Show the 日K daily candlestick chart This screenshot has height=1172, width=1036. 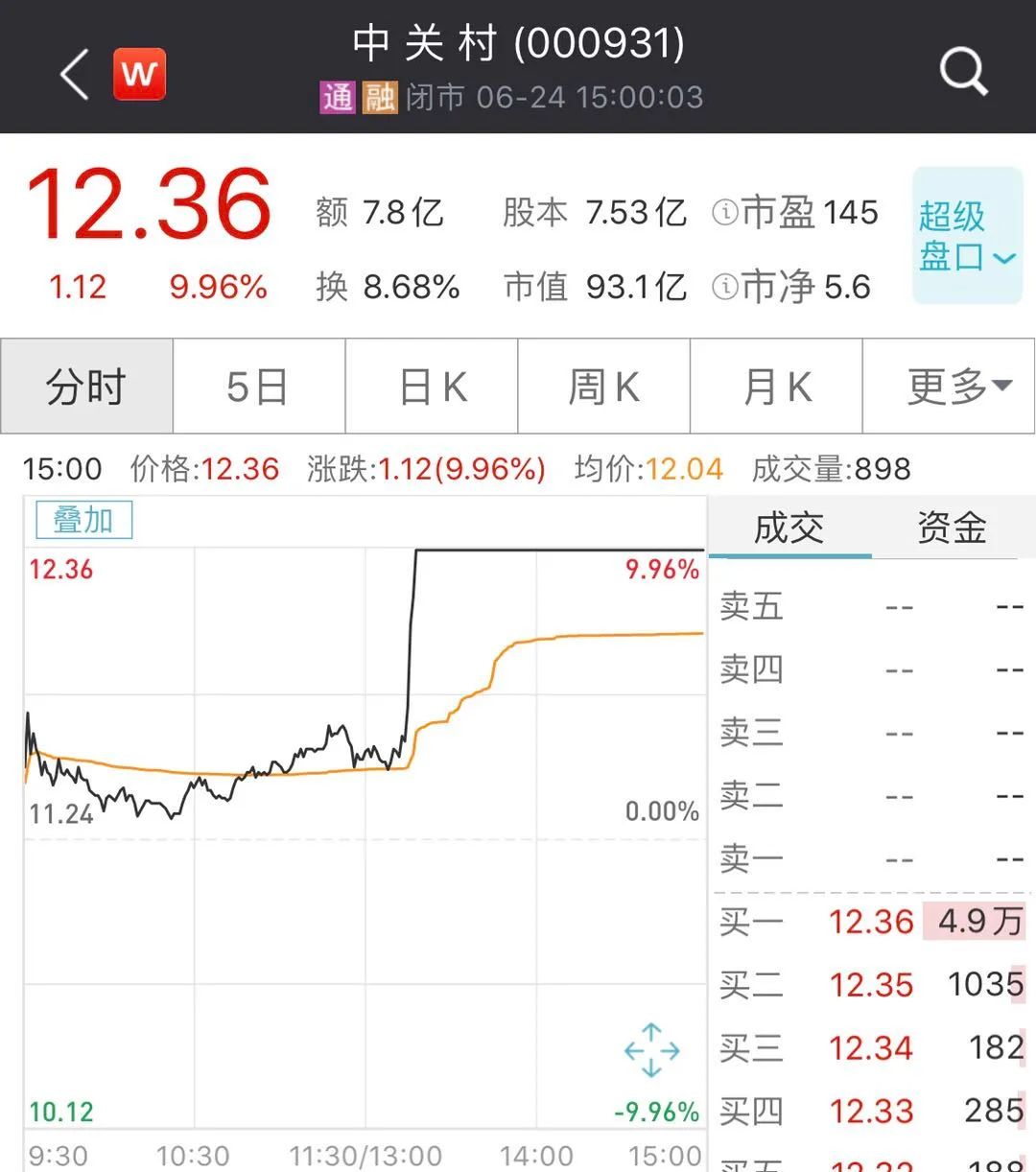coord(432,387)
